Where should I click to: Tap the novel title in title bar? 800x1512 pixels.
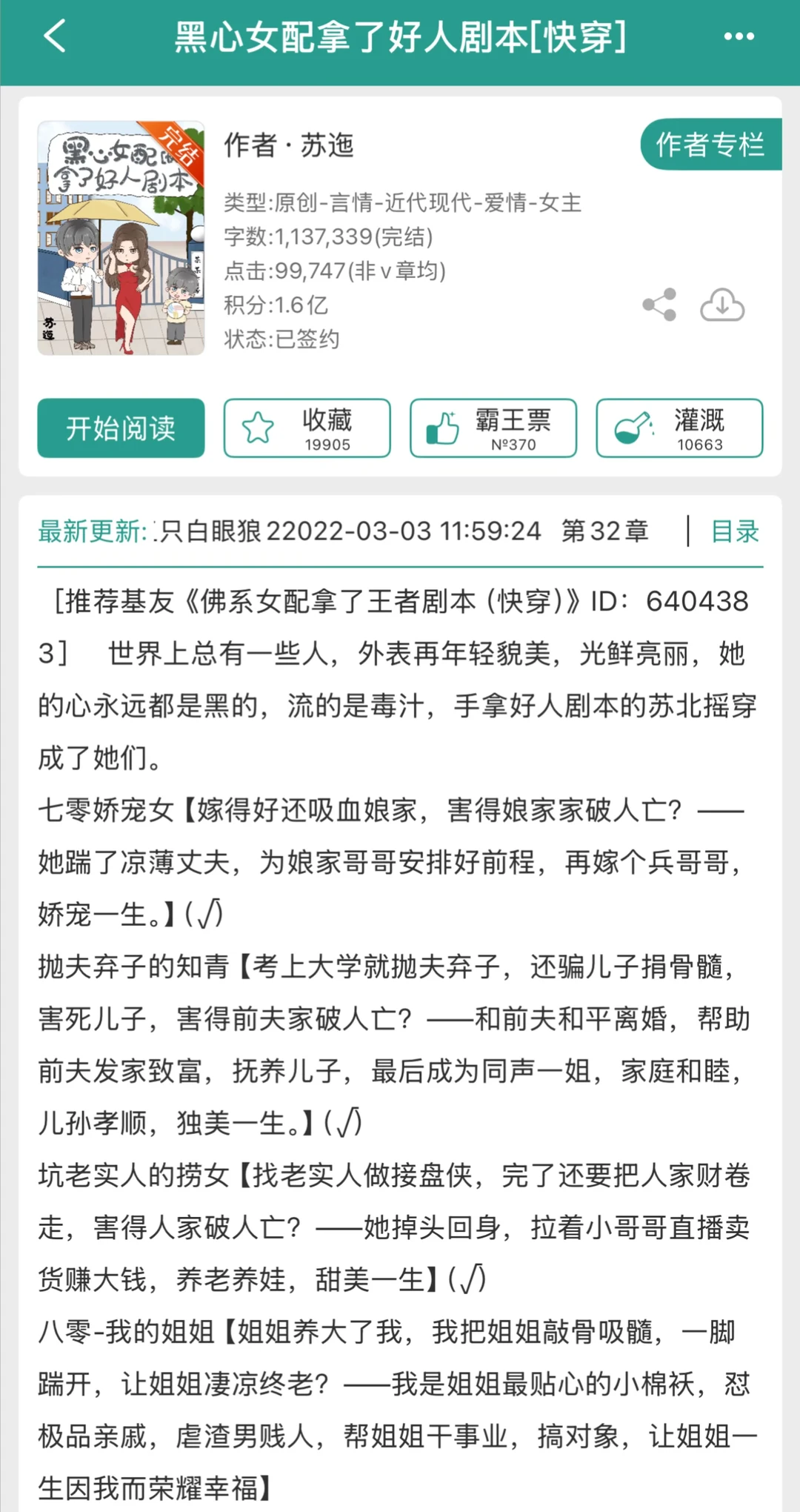click(x=400, y=37)
